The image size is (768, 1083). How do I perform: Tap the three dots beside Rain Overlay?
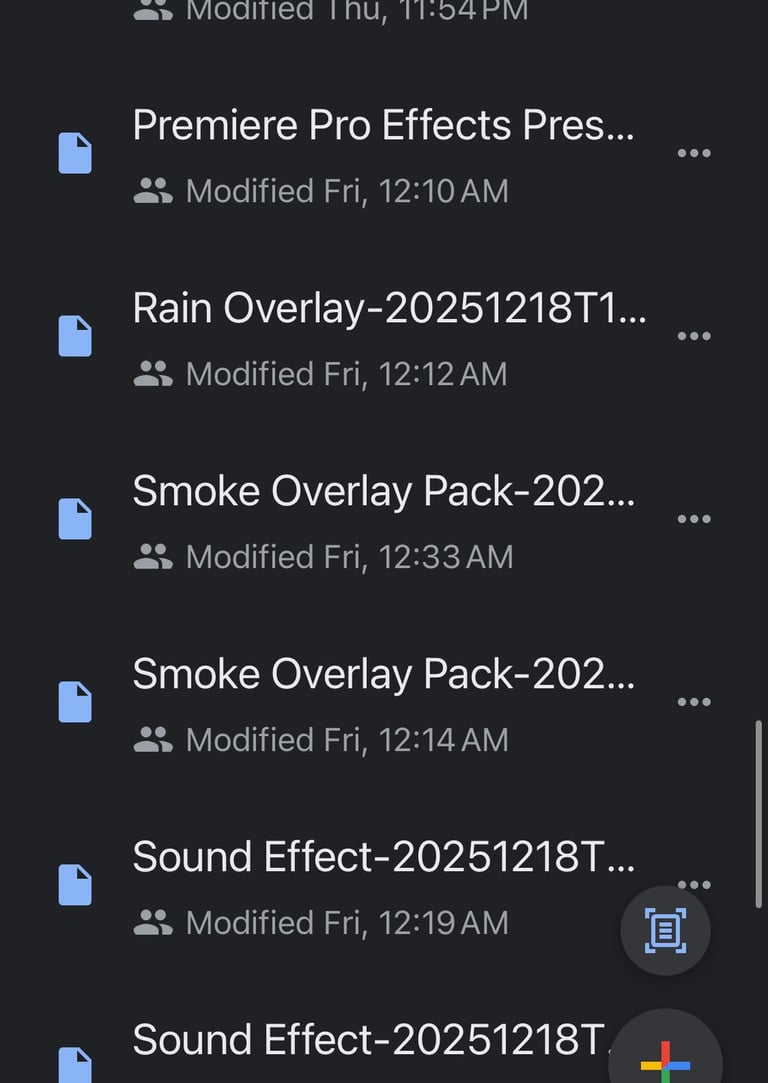click(694, 336)
